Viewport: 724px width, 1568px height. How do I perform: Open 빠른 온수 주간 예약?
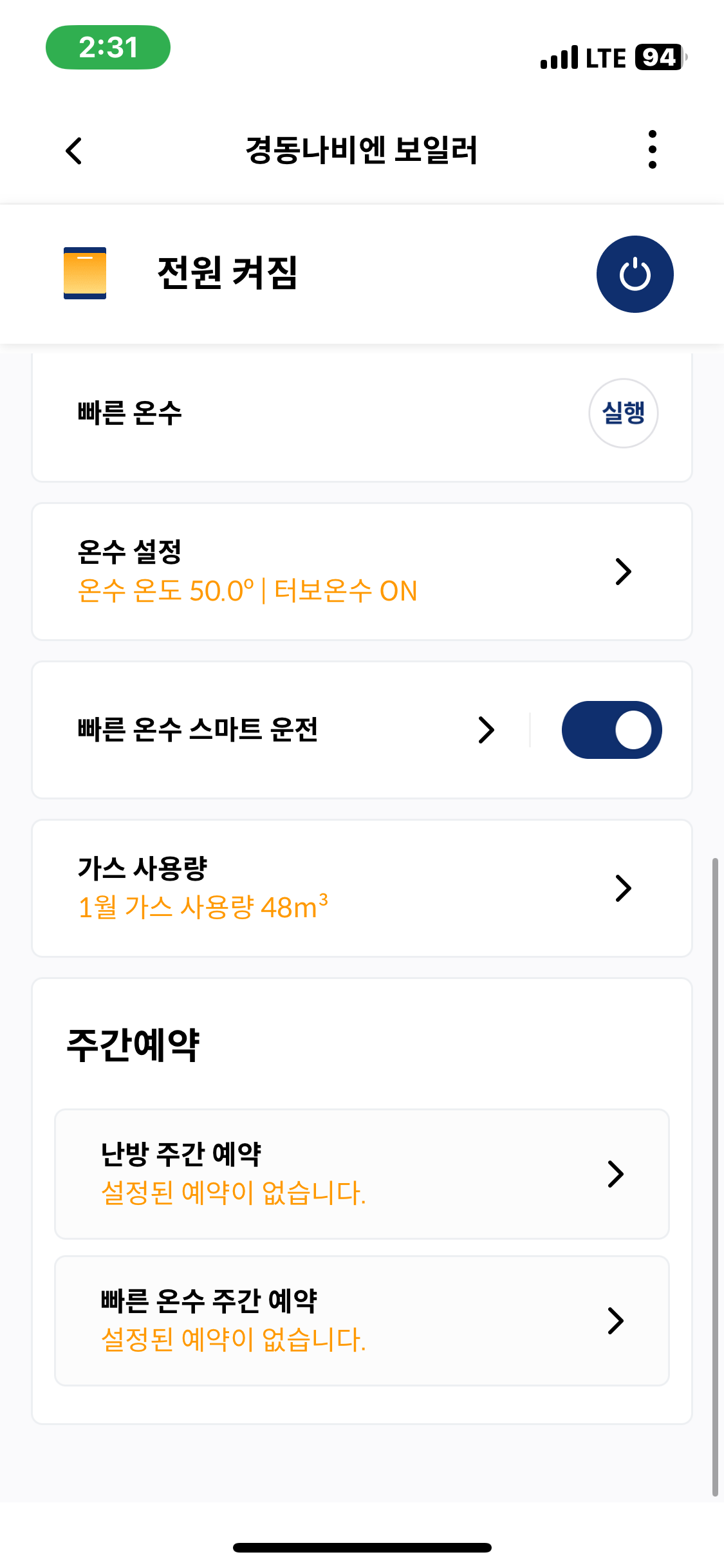tap(362, 1320)
